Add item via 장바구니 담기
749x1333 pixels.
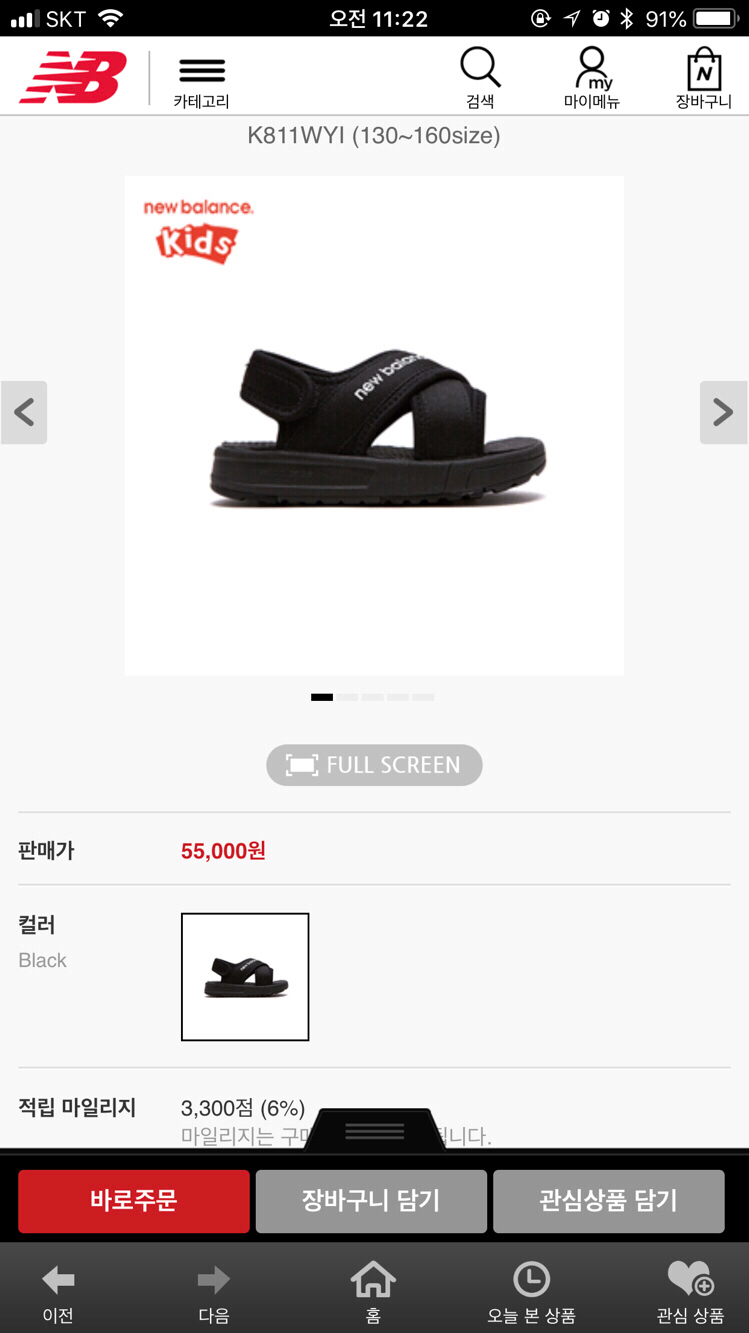(371, 1201)
